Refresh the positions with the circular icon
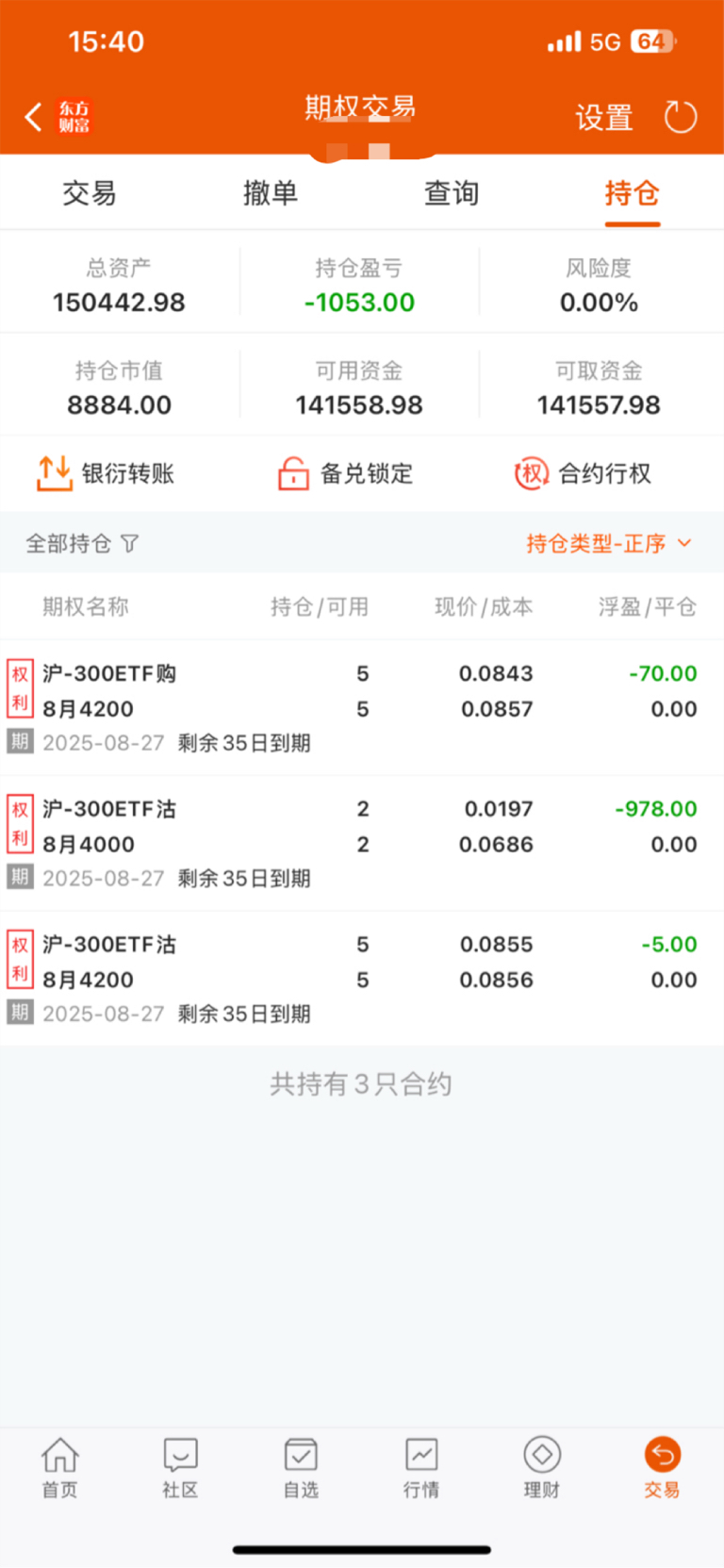Screen dimensions: 724x1568 pyautogui.click(x=681, y=118)
